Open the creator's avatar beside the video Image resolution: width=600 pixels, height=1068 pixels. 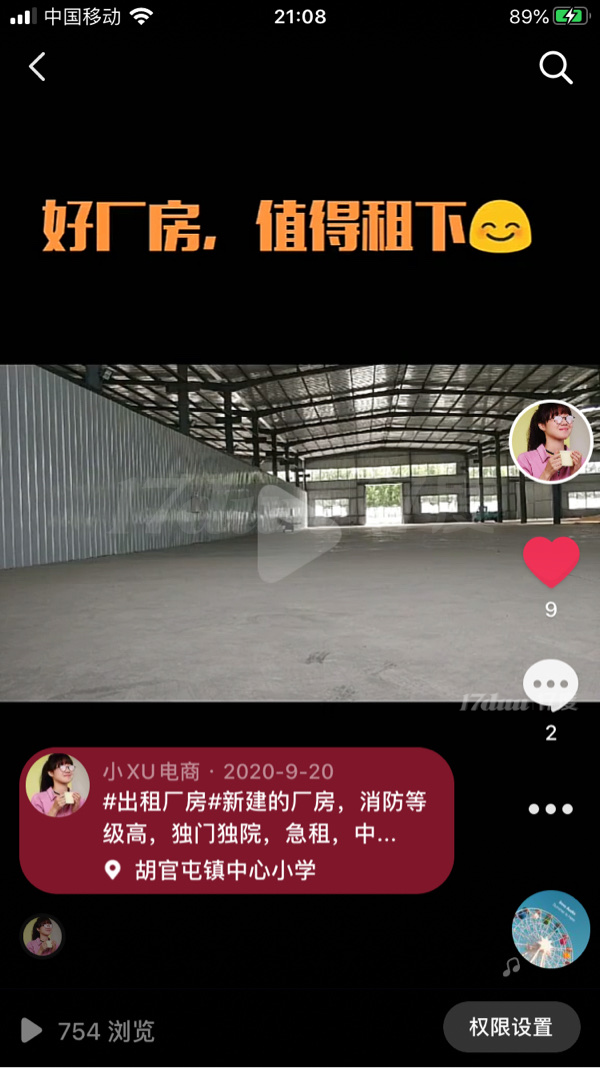pyautogui.click(x=551, y=442)
